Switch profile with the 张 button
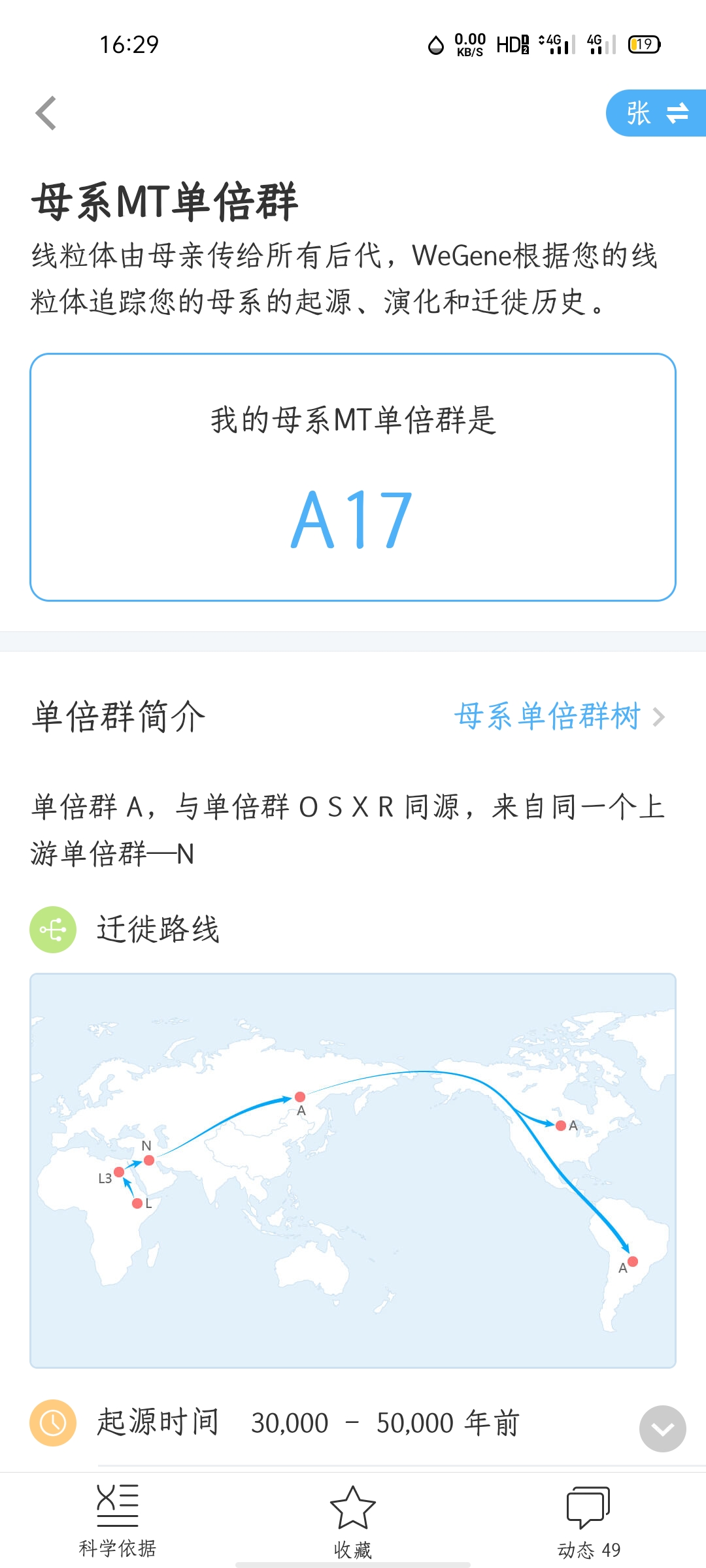 pos(656,114)
